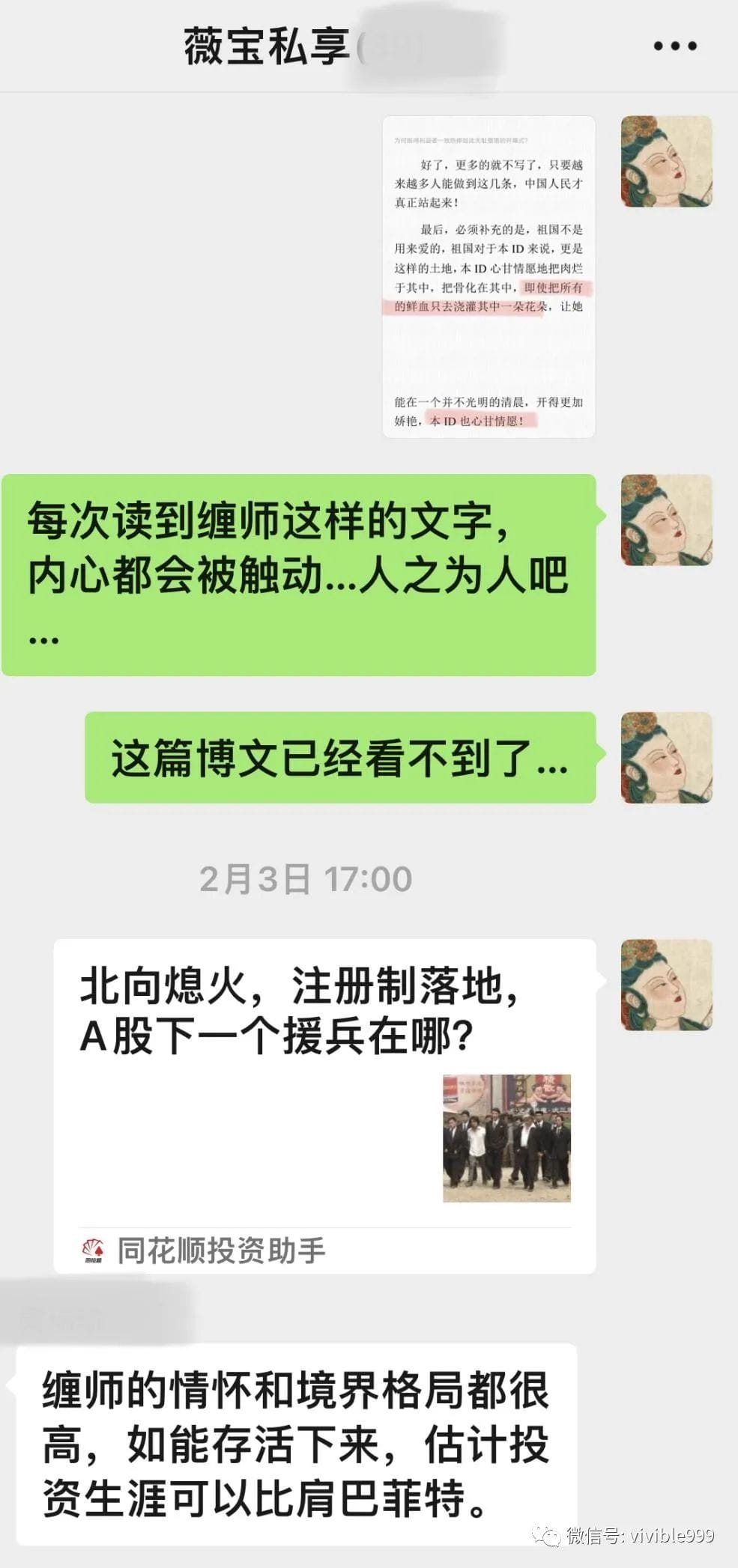Open the shared book page image message
The width and height of the screenshot is (738, 1568).
point(489,277)
